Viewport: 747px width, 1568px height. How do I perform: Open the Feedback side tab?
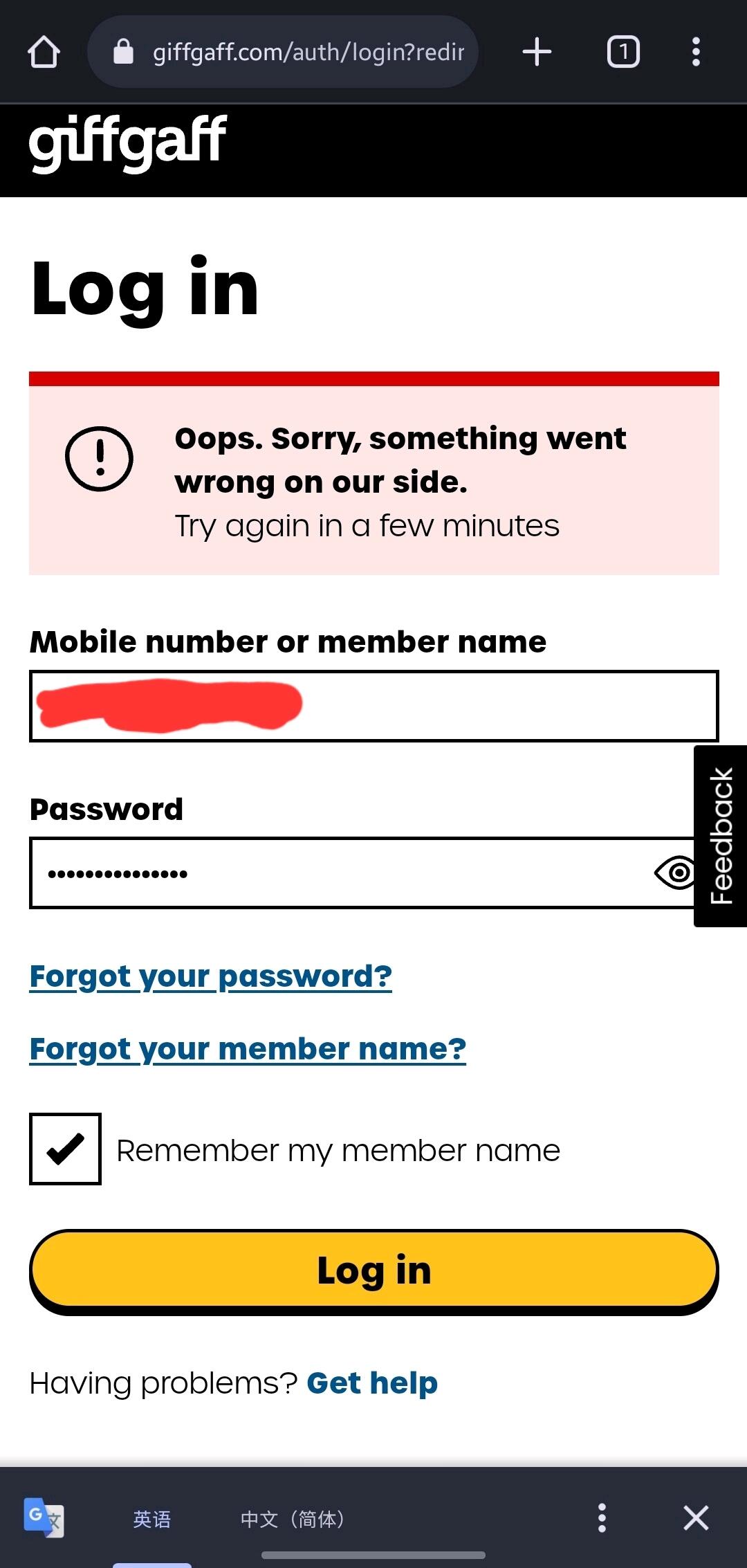[x=721, y=835]
